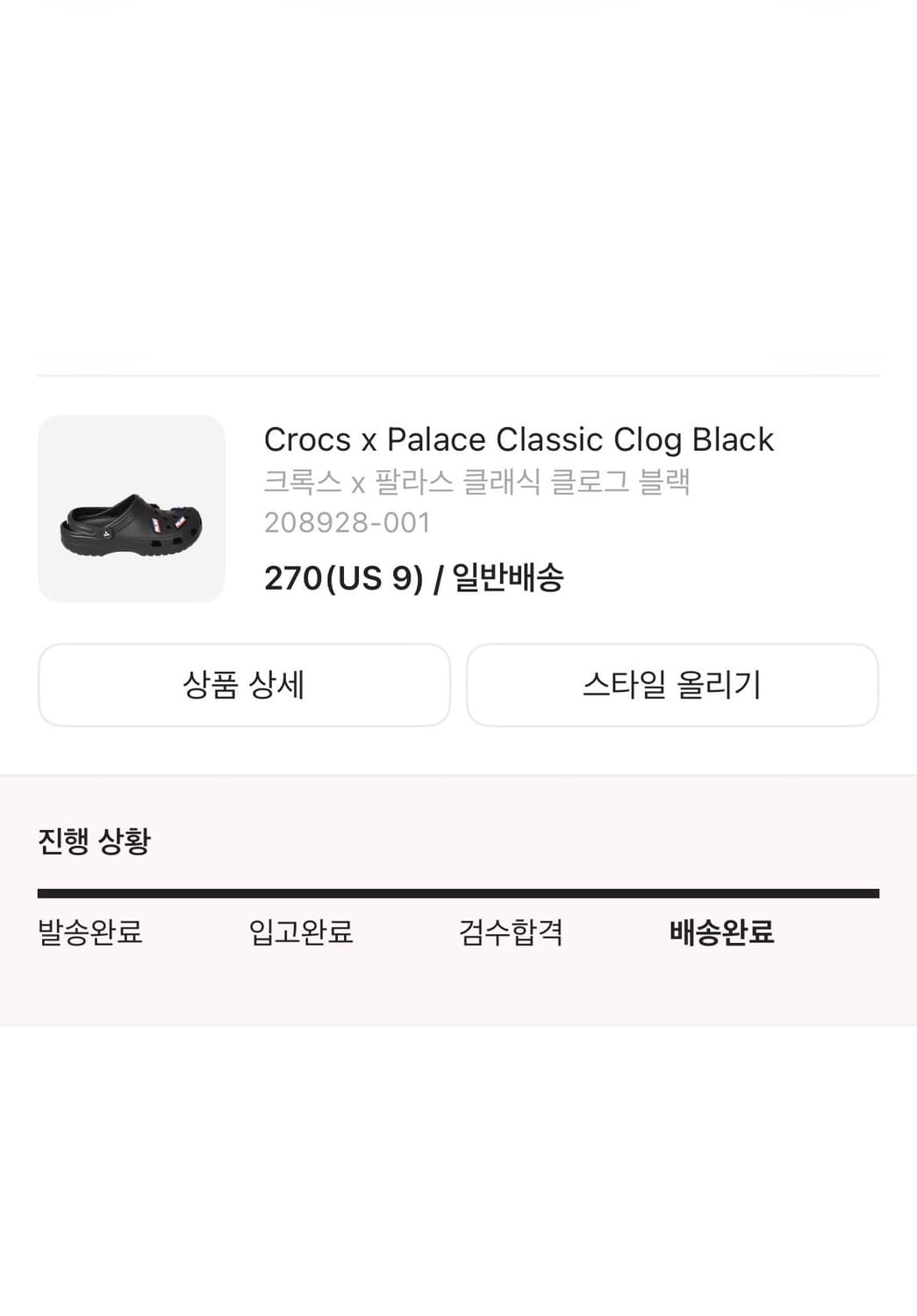Select the bolded delivery complete label
The height and width of the screenshot is (1316, 917).
coord(720,933)
